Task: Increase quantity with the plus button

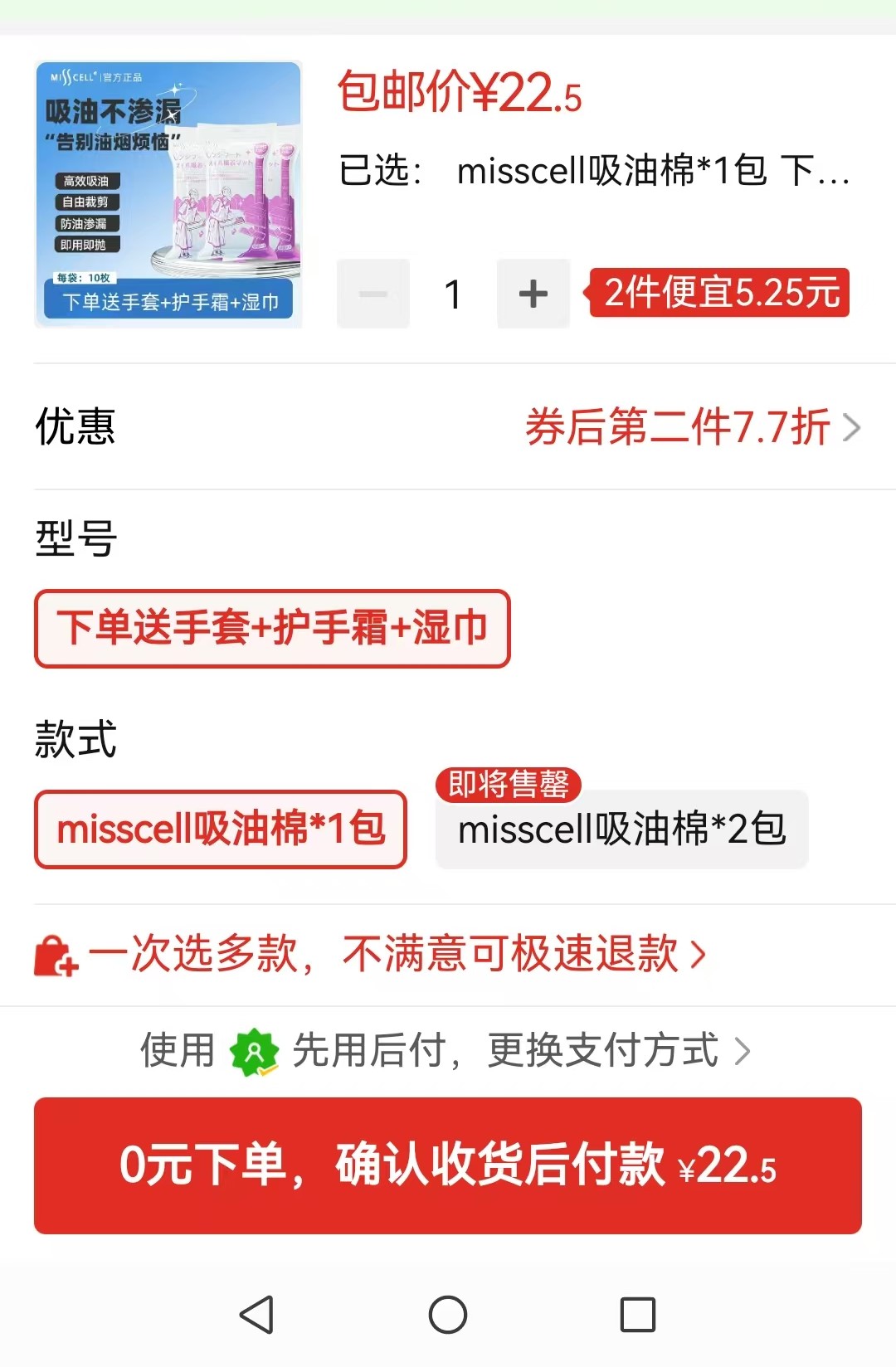Action: pyautogui.click(x=533, y=294)
